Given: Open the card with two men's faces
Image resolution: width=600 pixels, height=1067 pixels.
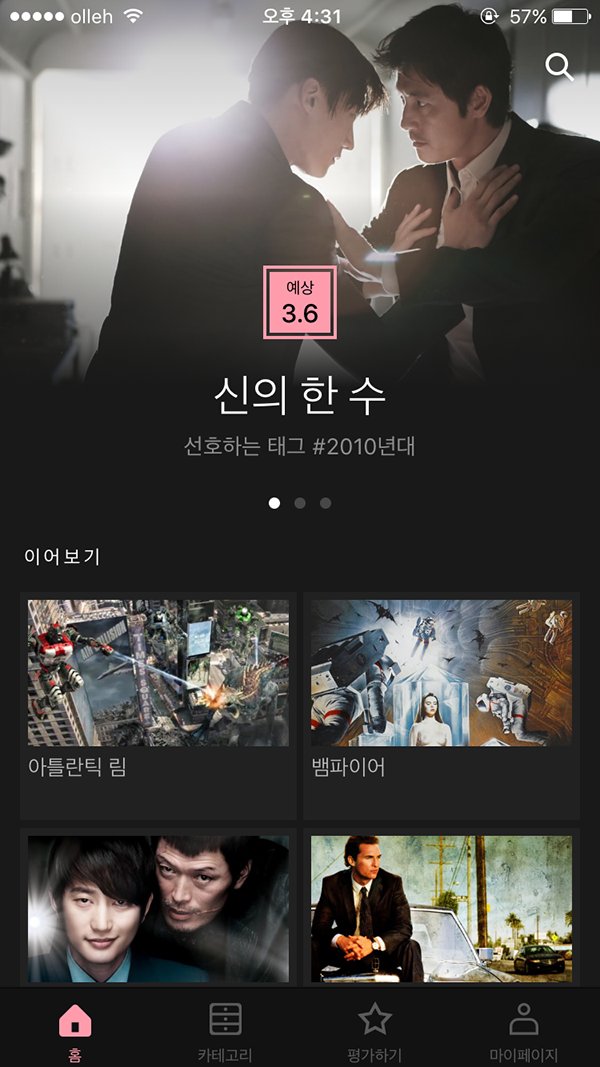Looking at the screenshot, I should 158,908.
